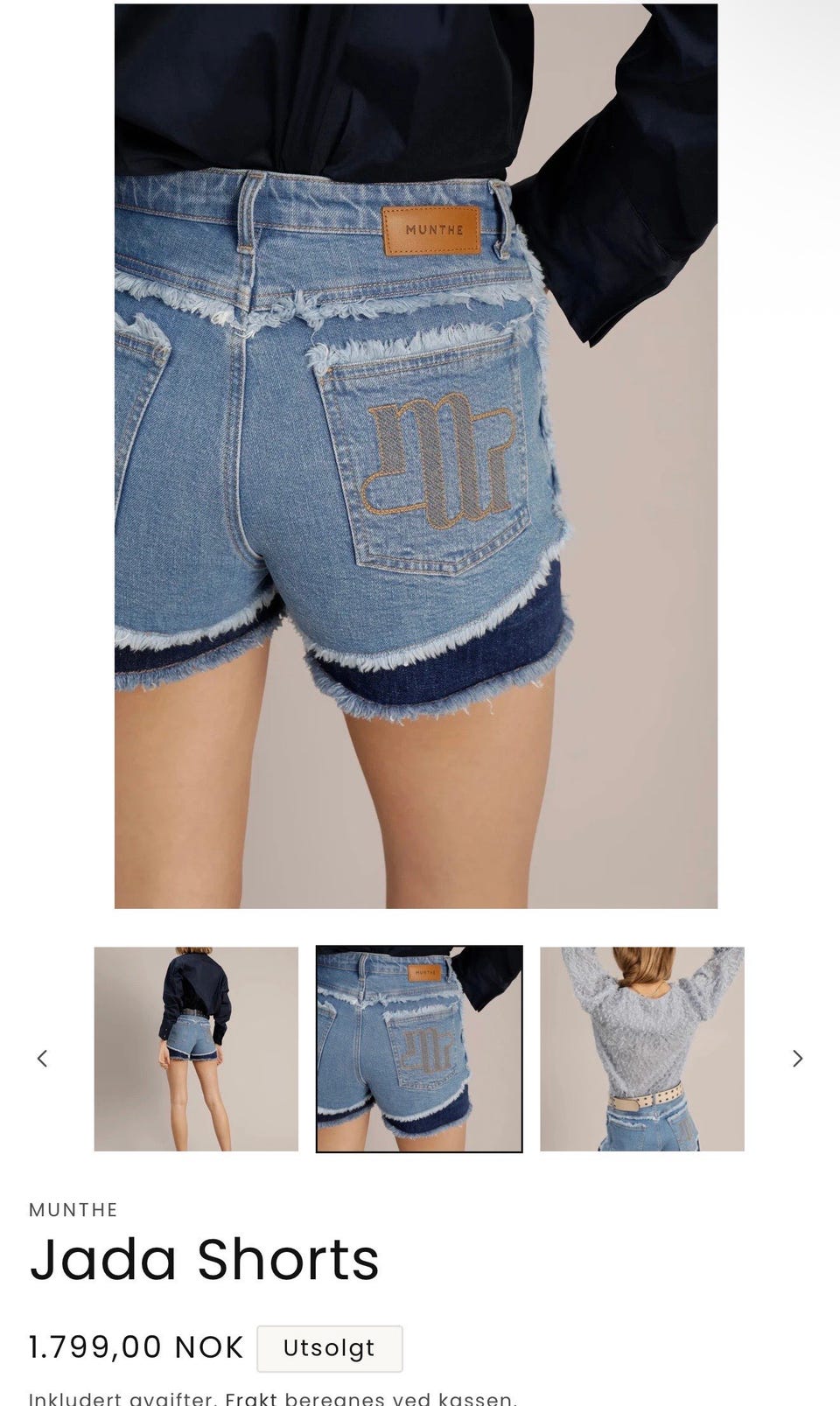Open the main product image
Image resolution: width=840 pixels, height=1406 pixels.
pos(416,456)
